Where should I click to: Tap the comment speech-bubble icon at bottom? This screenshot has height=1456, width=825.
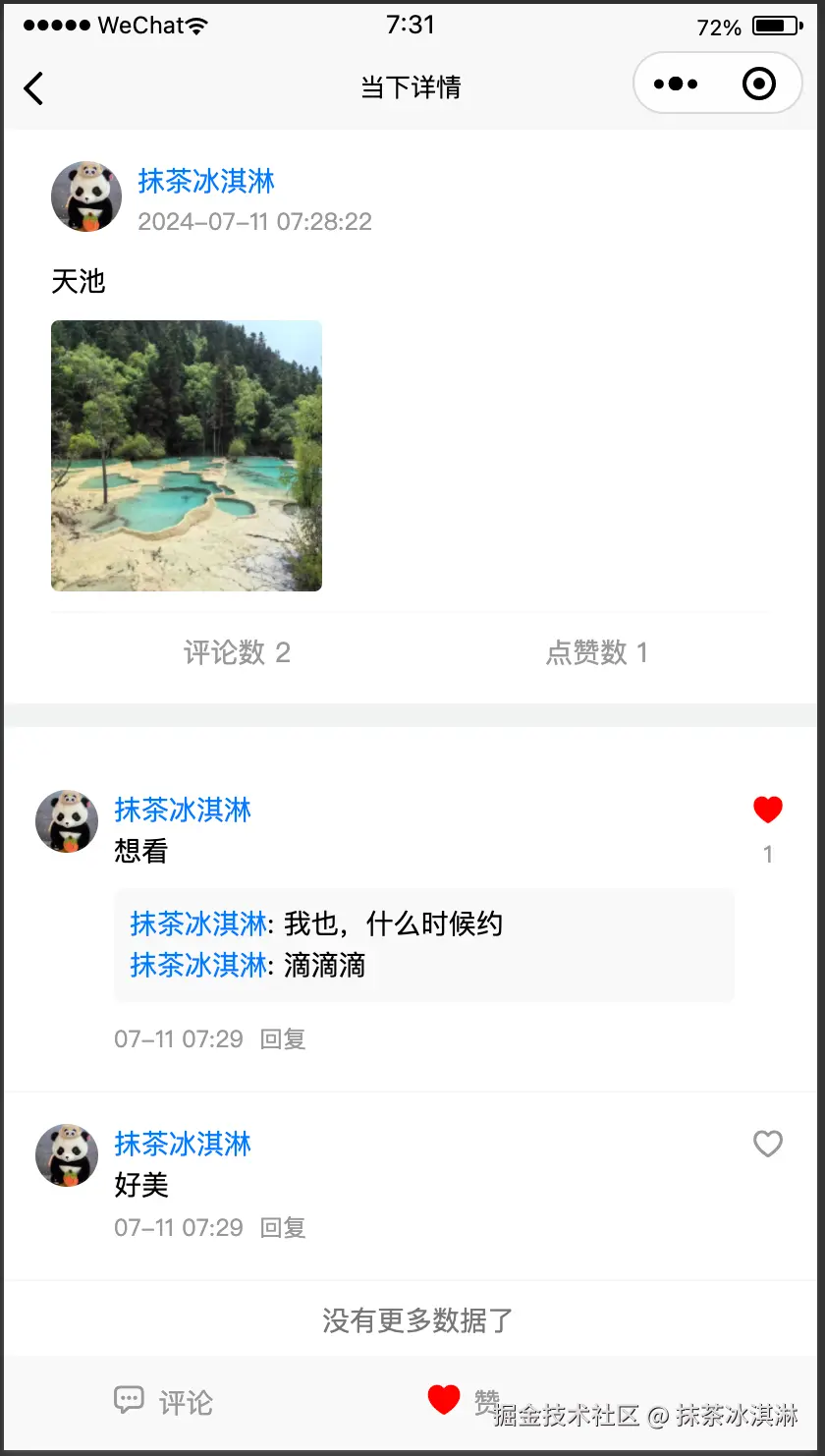point(131,1399)
